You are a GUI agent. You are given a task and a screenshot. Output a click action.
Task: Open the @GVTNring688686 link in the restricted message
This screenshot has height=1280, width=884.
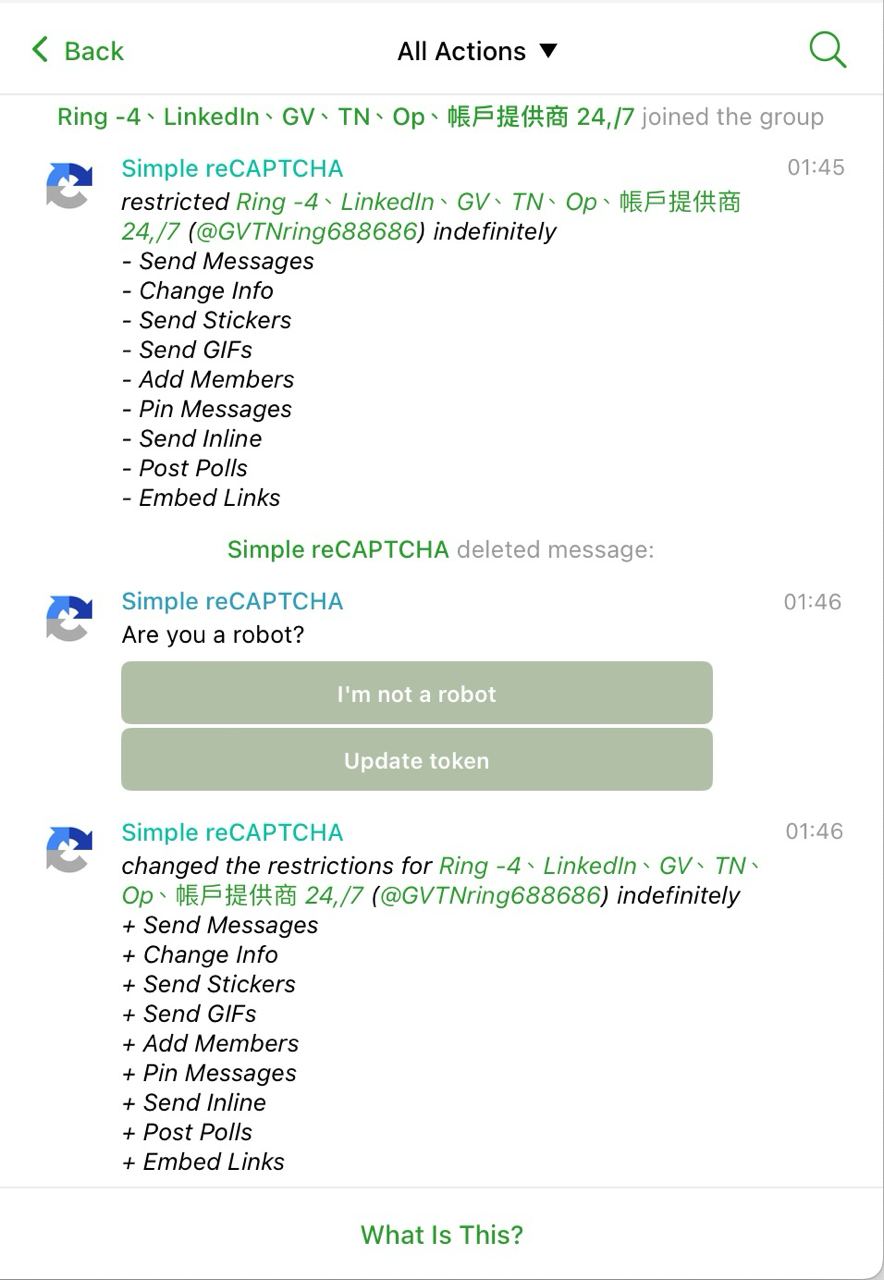[x=305, y=232]
